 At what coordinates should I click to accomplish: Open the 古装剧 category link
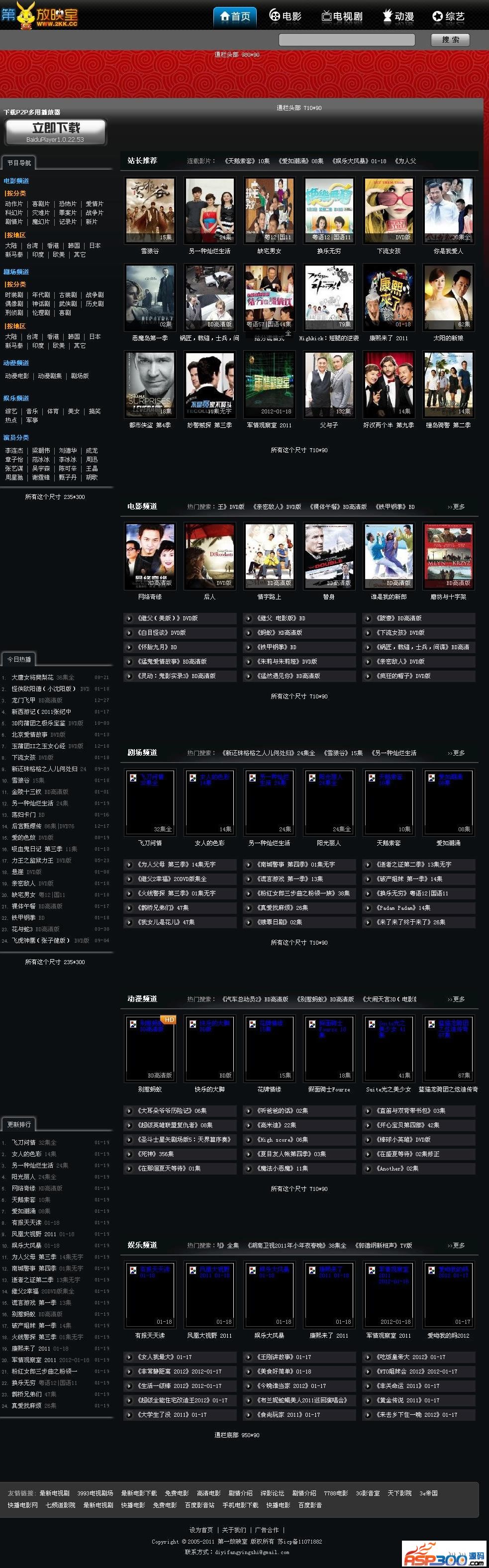pyautogui.click(x=68, y=294)
